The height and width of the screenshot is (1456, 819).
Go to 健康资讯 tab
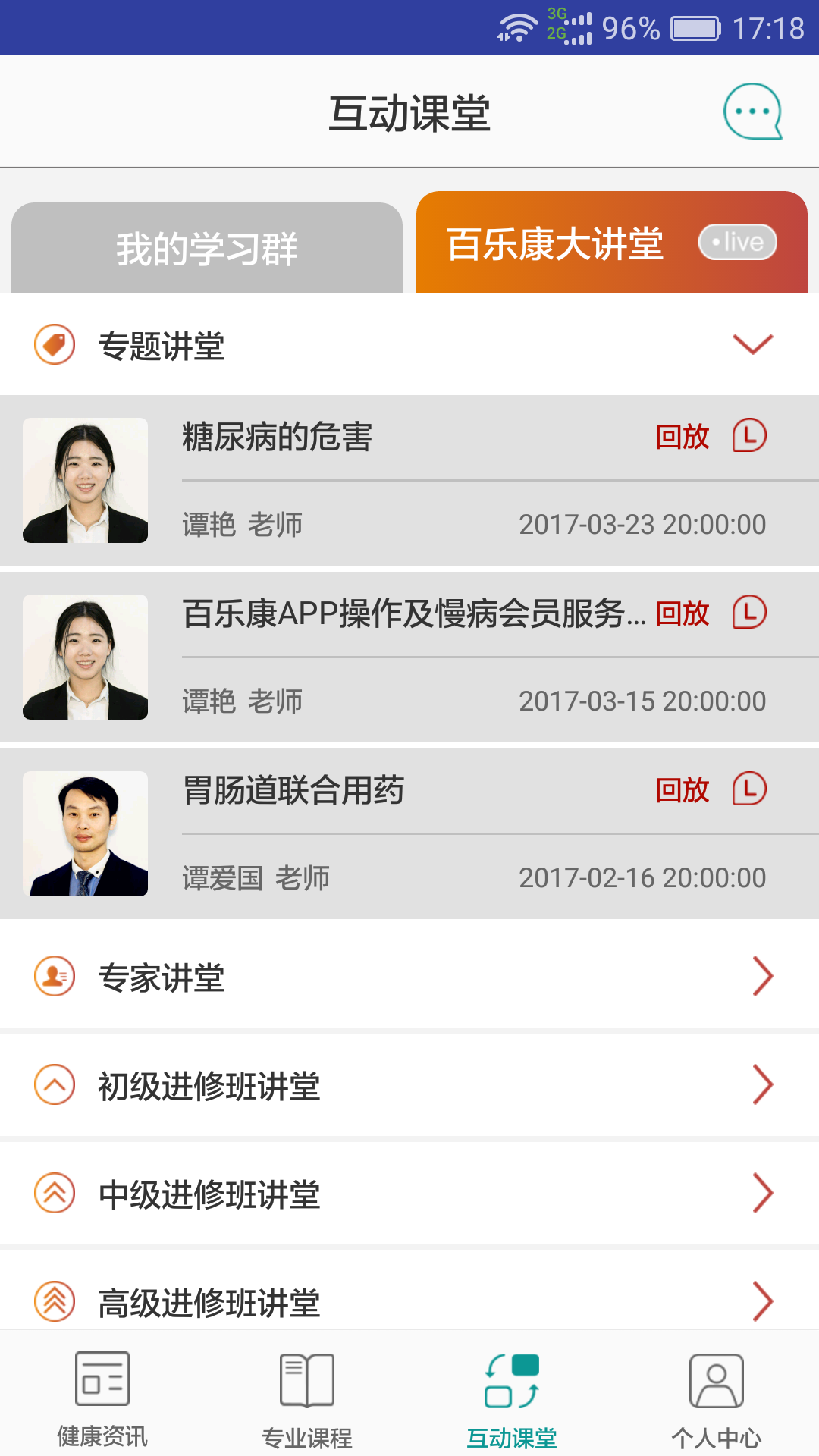tap(102, 1399)
